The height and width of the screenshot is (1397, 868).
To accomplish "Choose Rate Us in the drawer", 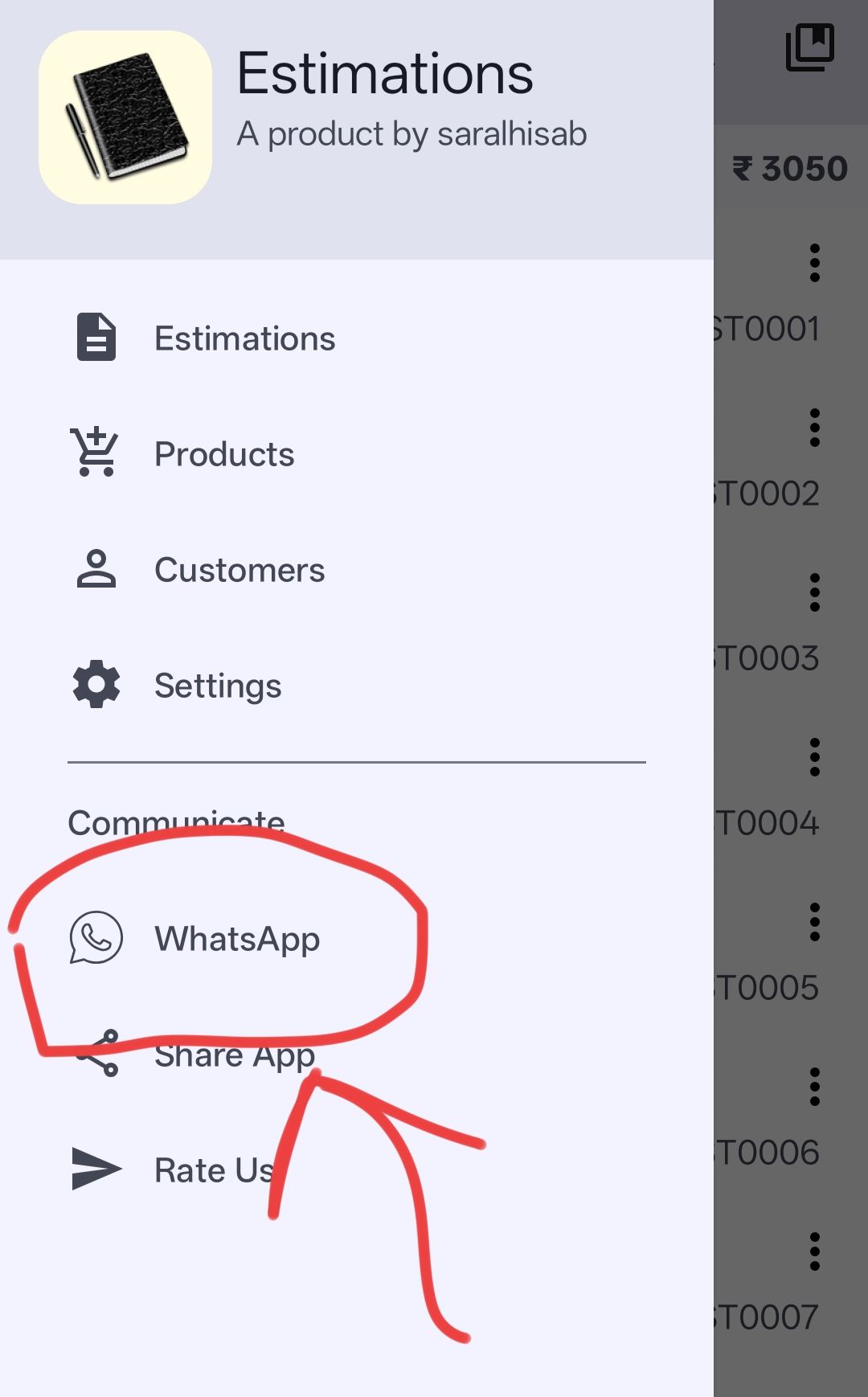I will click(214, 1170).
